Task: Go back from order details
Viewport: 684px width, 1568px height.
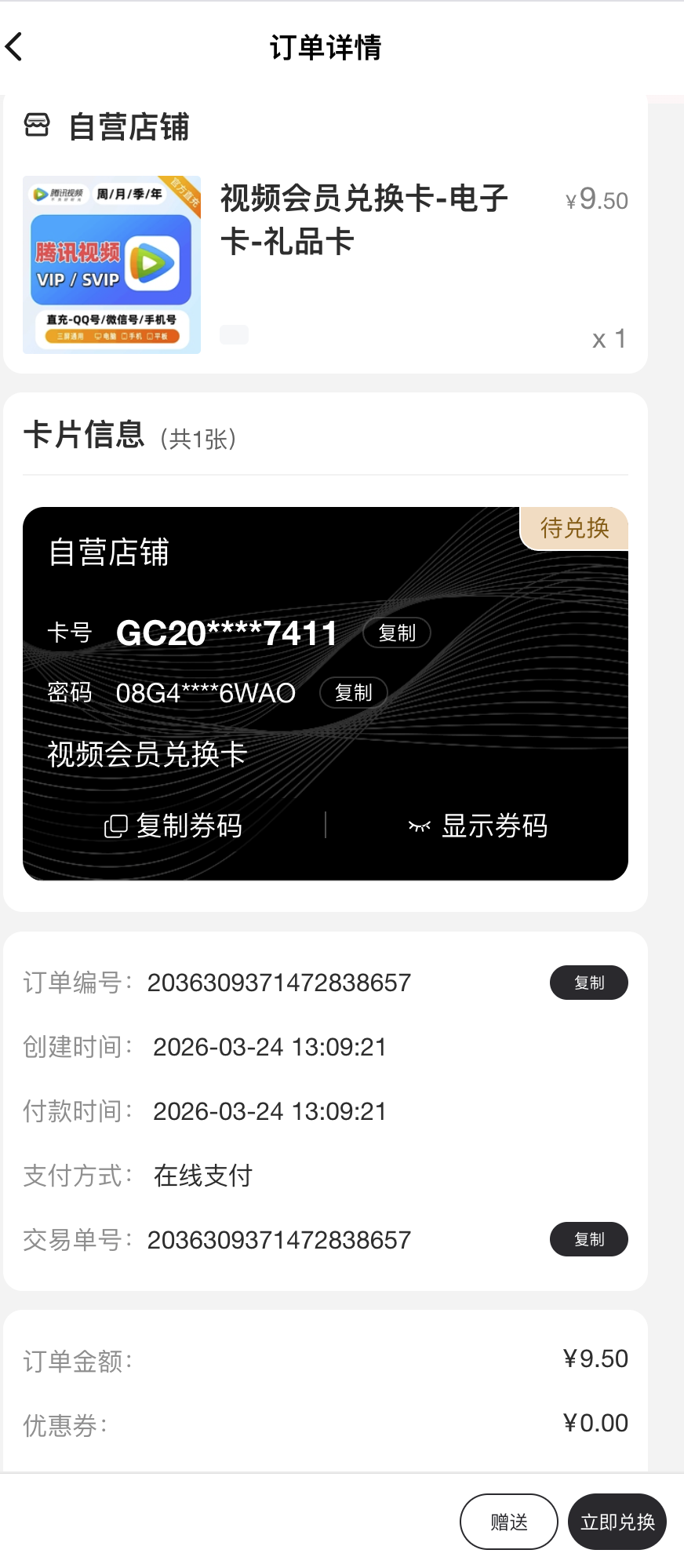Action: (15, 47)
